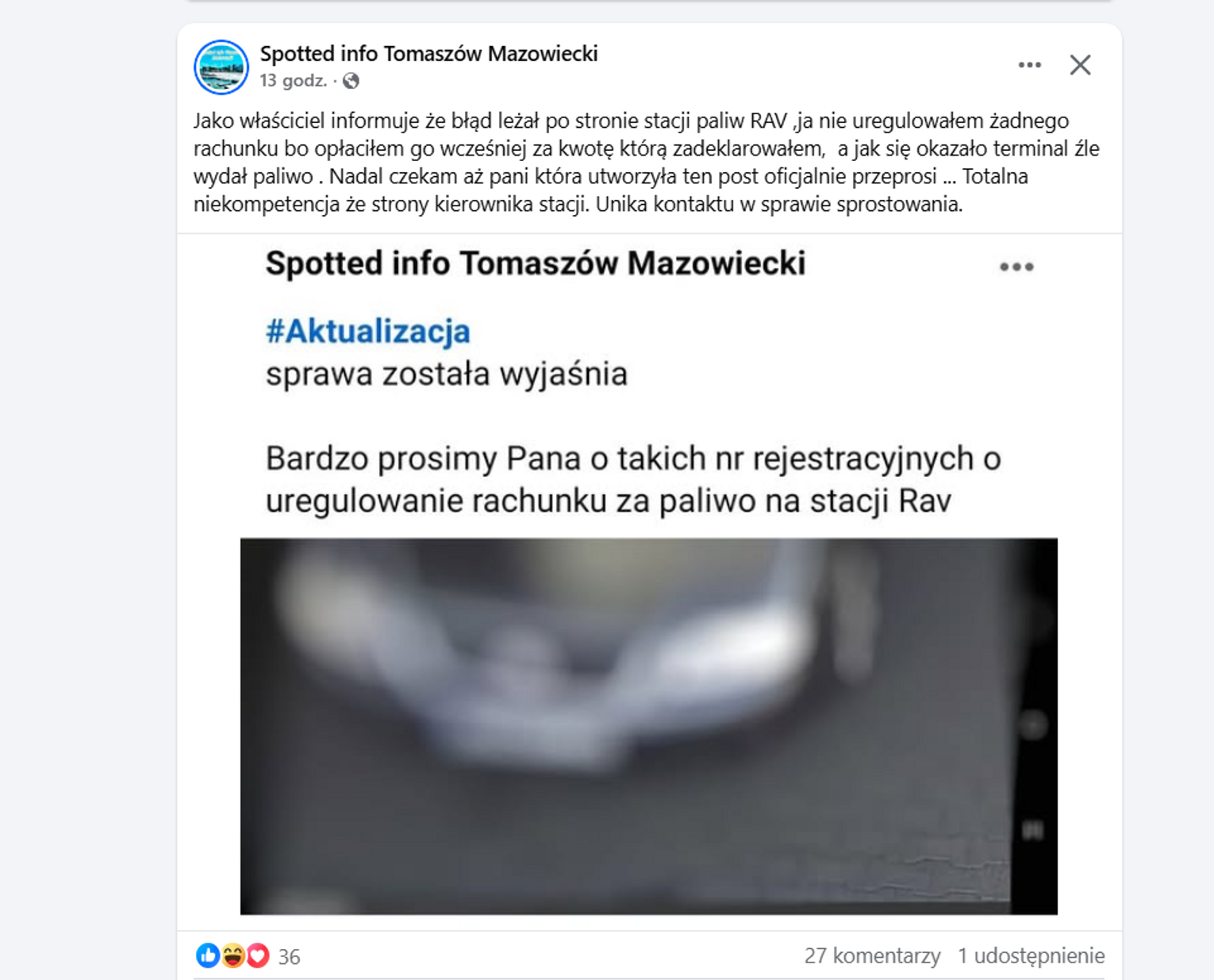
Task: Open Spotted info Tomaszów Mazowiecki profile picture
Action: coord(221,67)
